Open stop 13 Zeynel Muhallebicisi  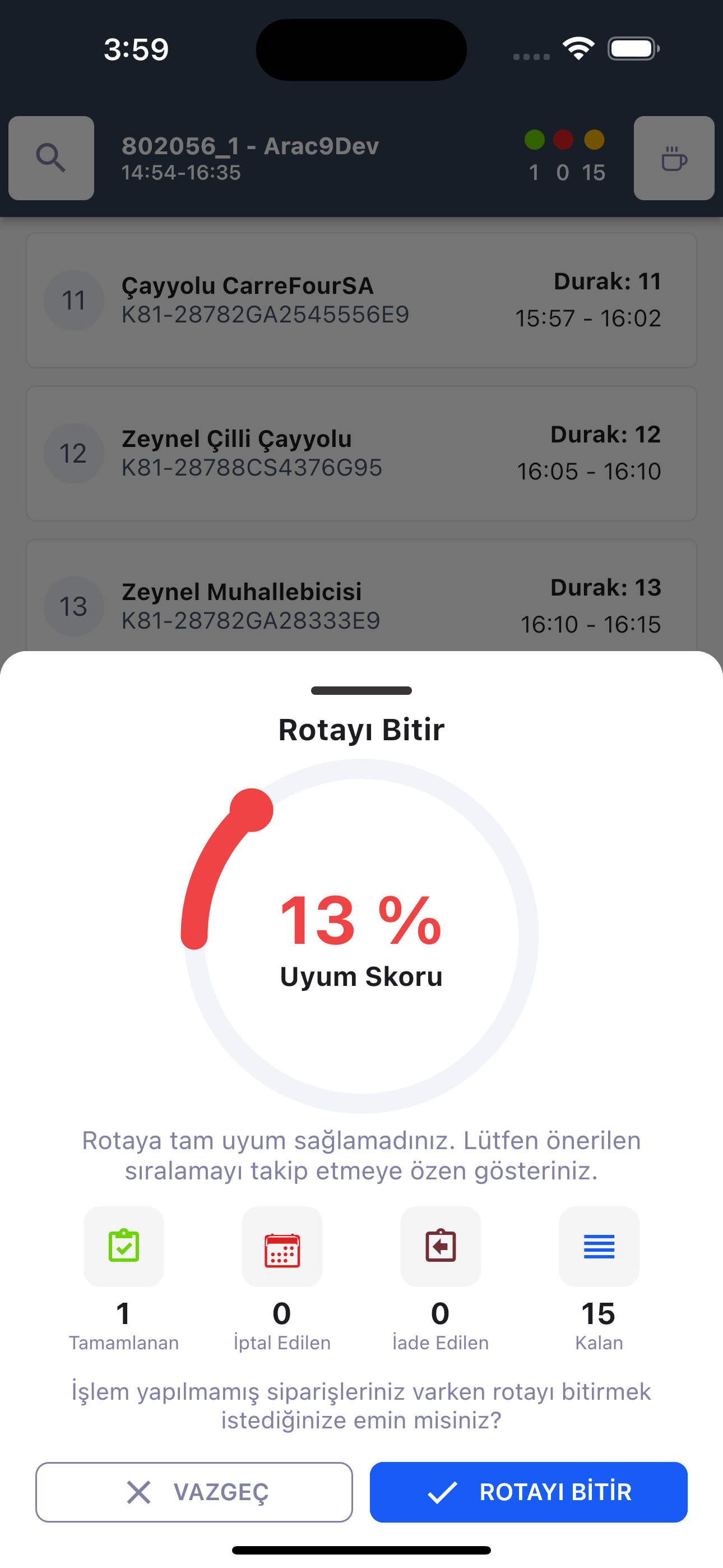[x=361, y=596]
